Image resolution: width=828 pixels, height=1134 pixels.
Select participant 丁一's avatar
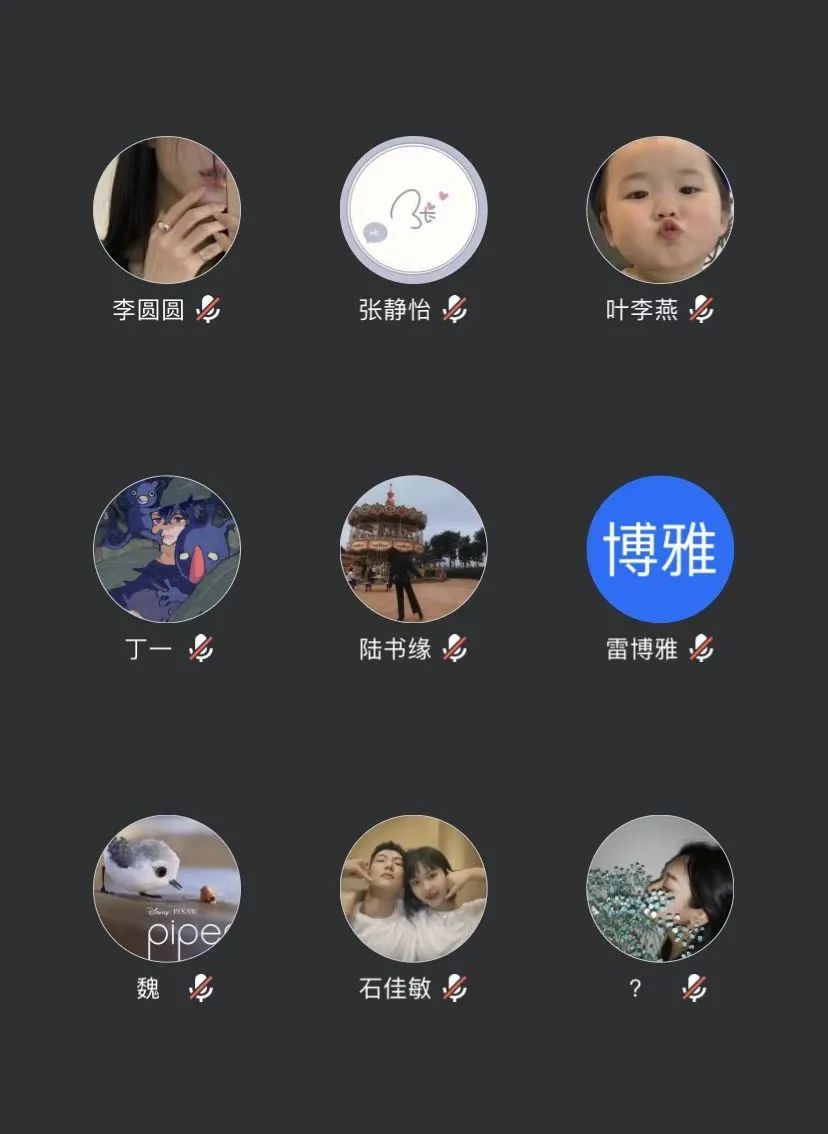tap(167, 549)
